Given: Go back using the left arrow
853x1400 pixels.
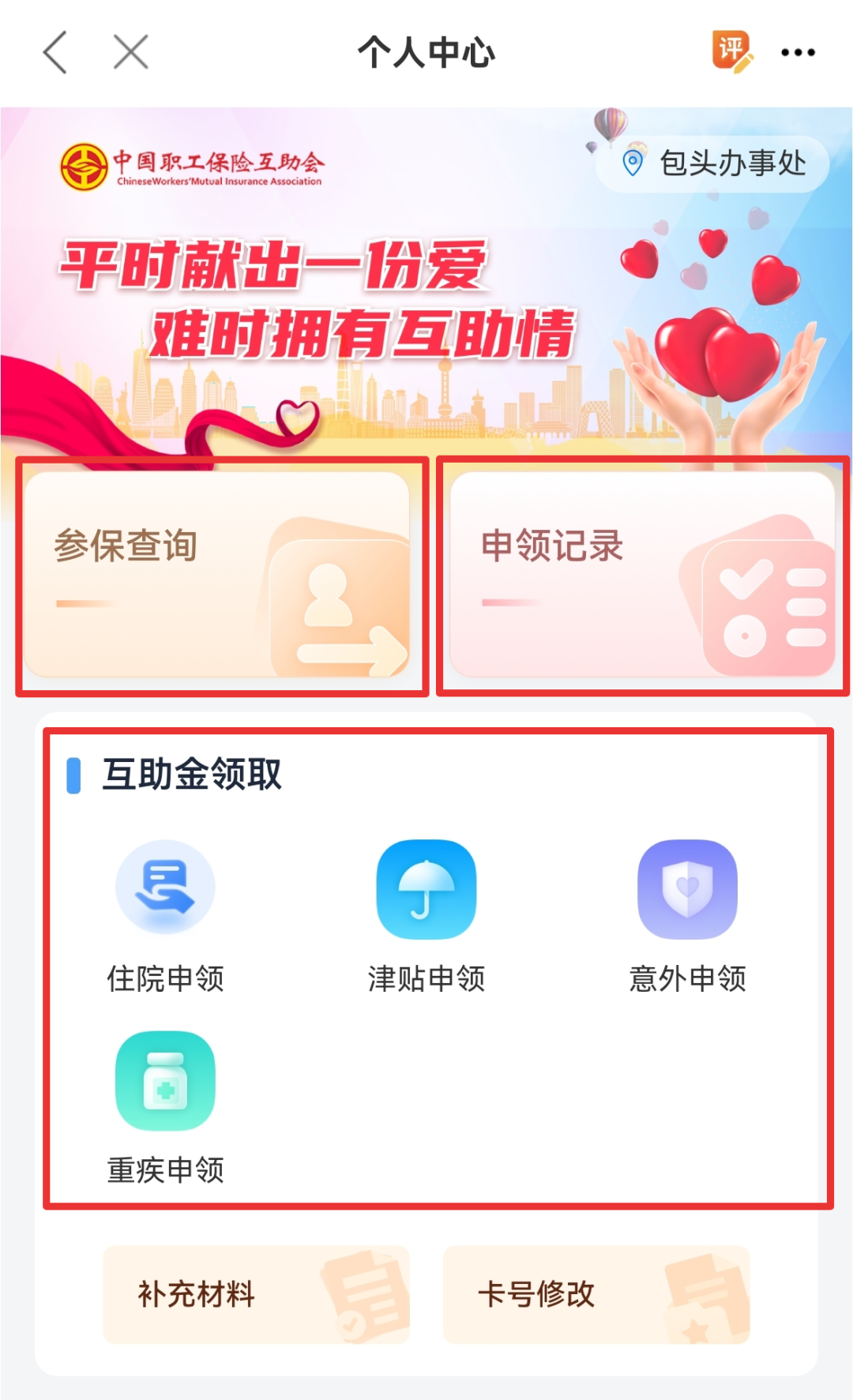Looking at the screenshot, I should coord(55,53).
